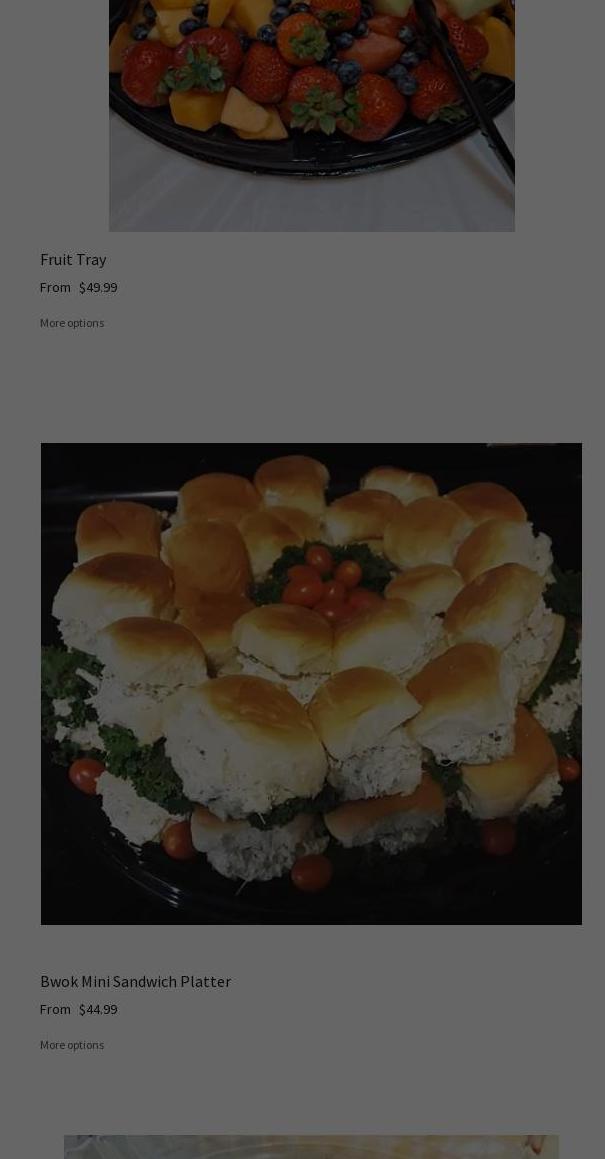Open the Bwok Mini Sandwich Platter title
The image size is (605, 1159).
135,981
